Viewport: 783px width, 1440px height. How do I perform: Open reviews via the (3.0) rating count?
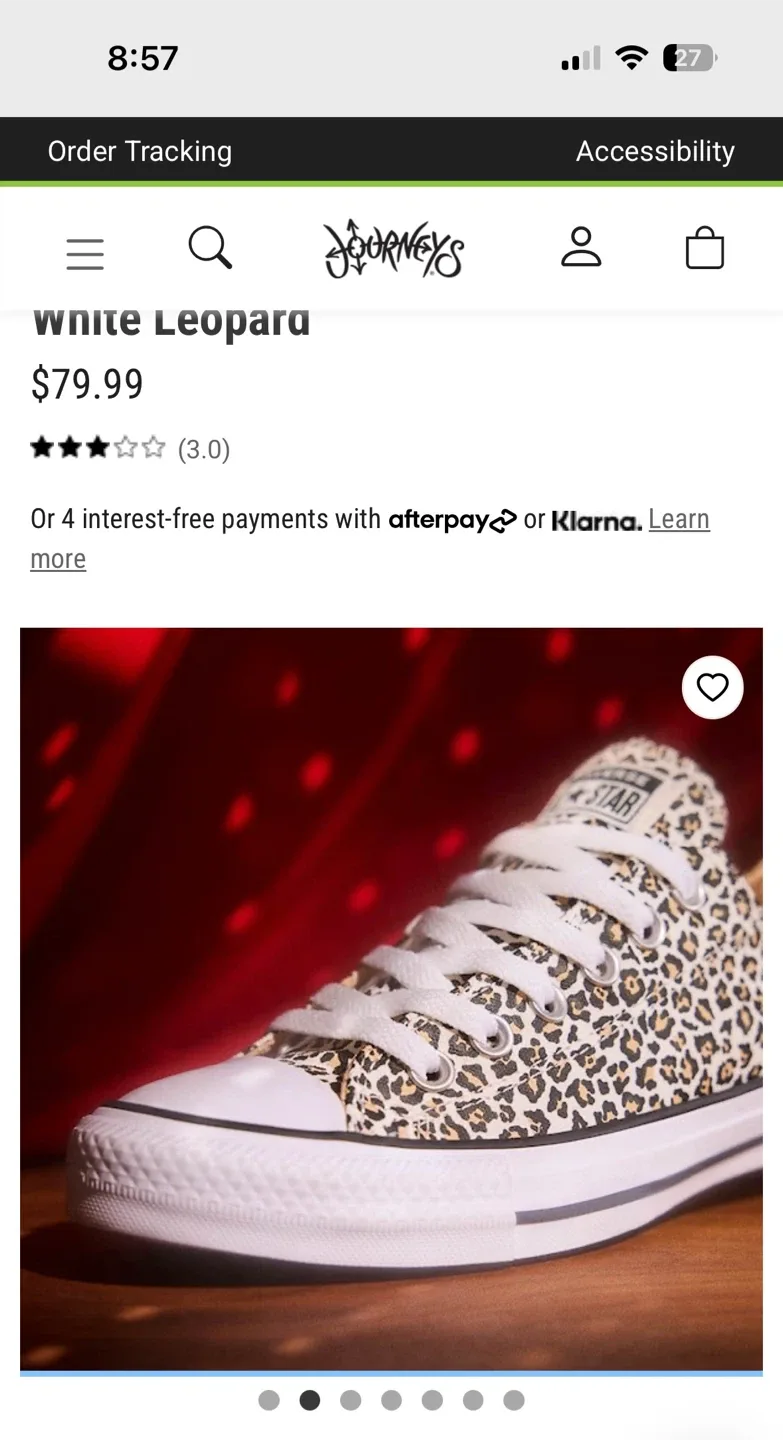204,449
